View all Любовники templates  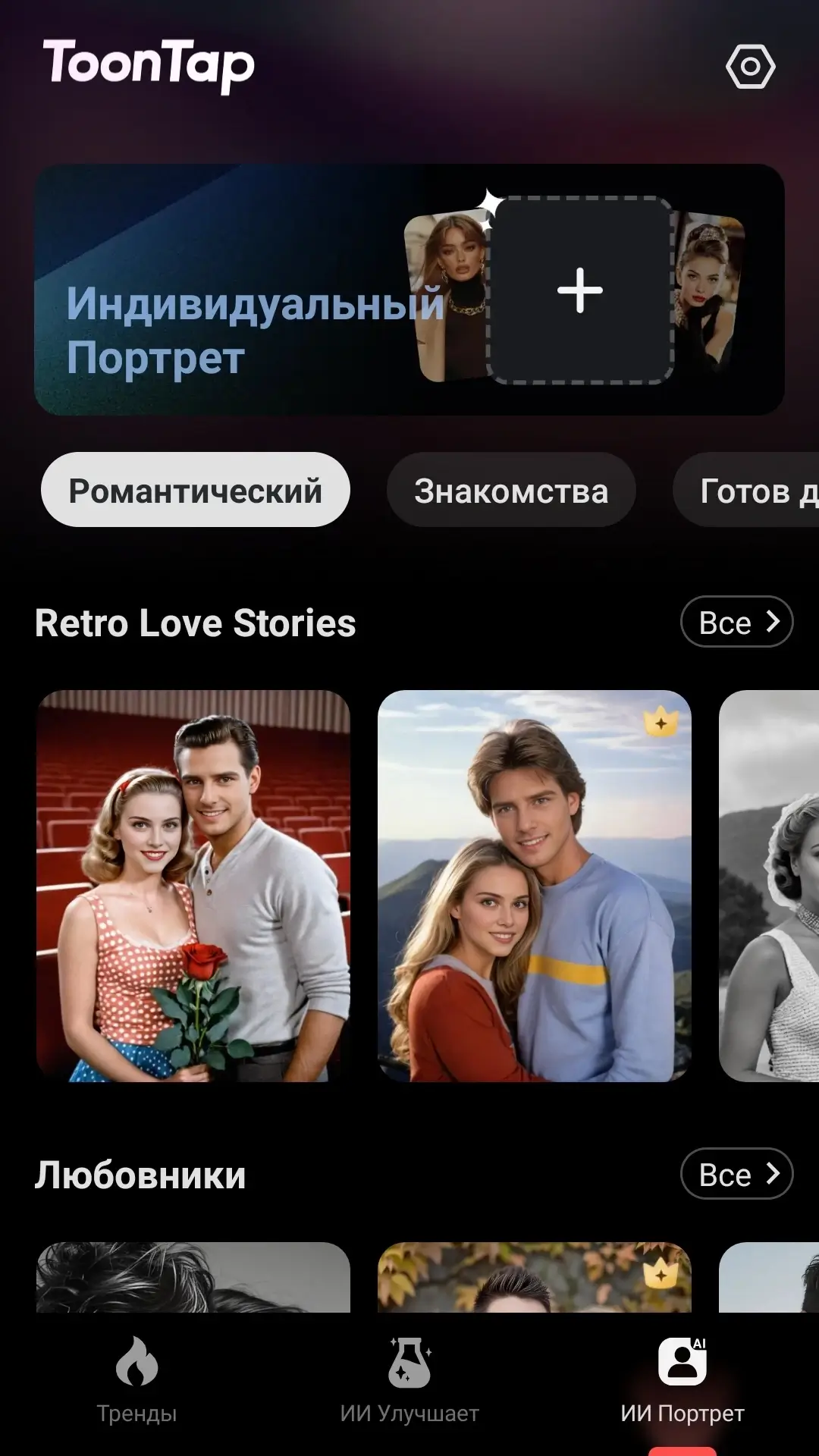click(736, 1174)
